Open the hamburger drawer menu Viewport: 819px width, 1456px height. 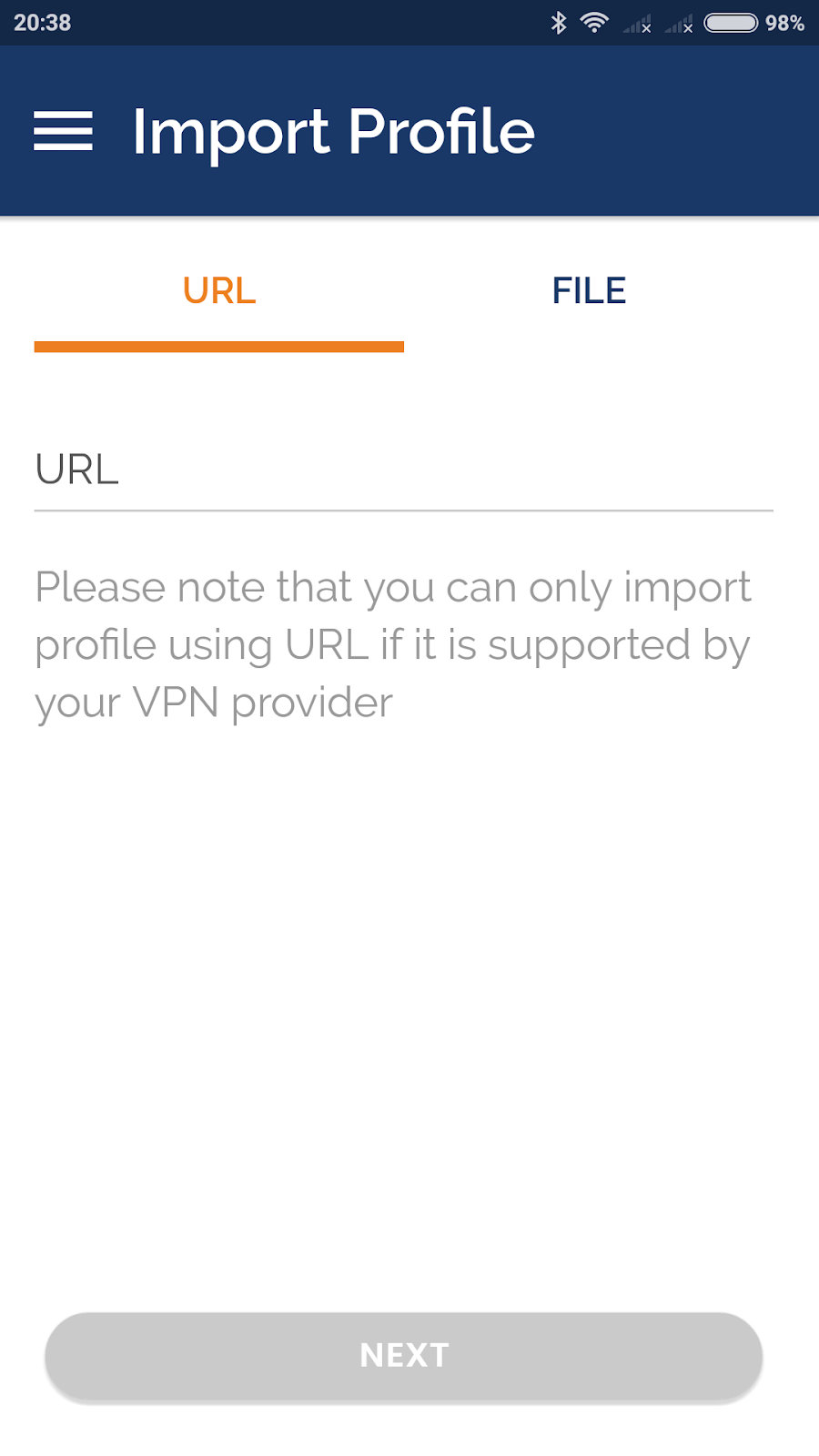point(63,131)
